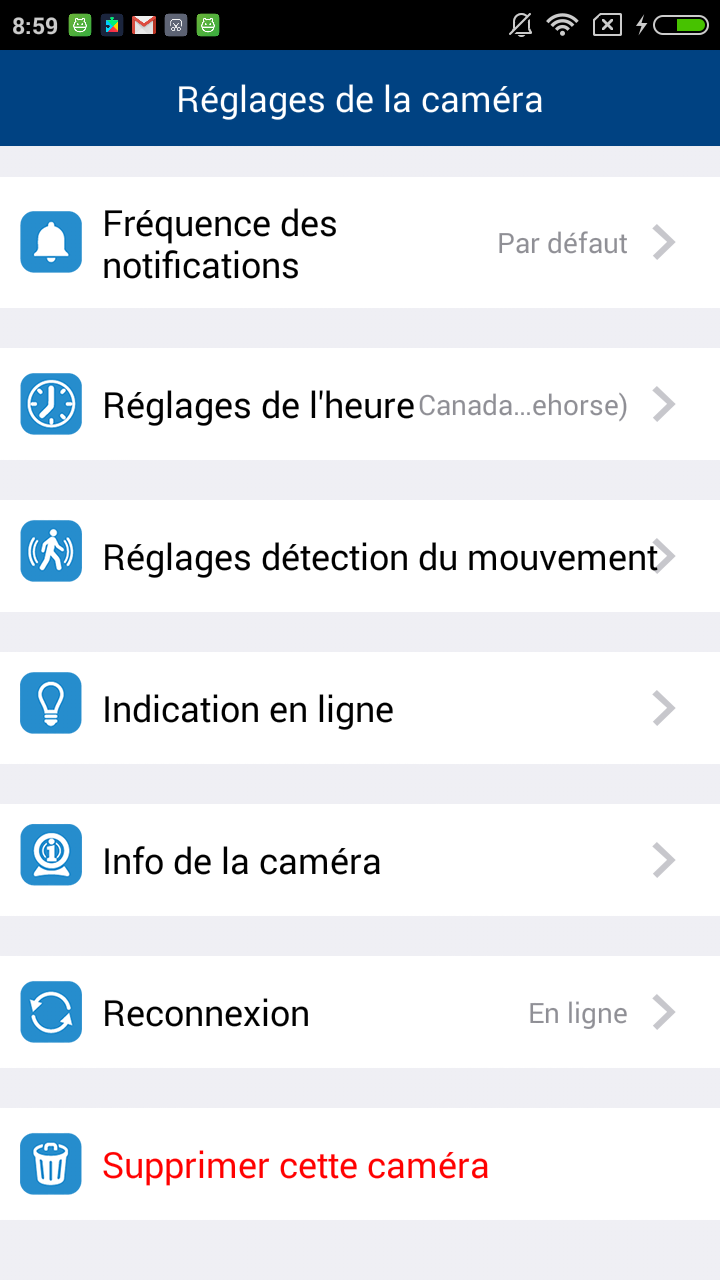
Task: Open the Reconnexion row
Action: (360, 1012)
